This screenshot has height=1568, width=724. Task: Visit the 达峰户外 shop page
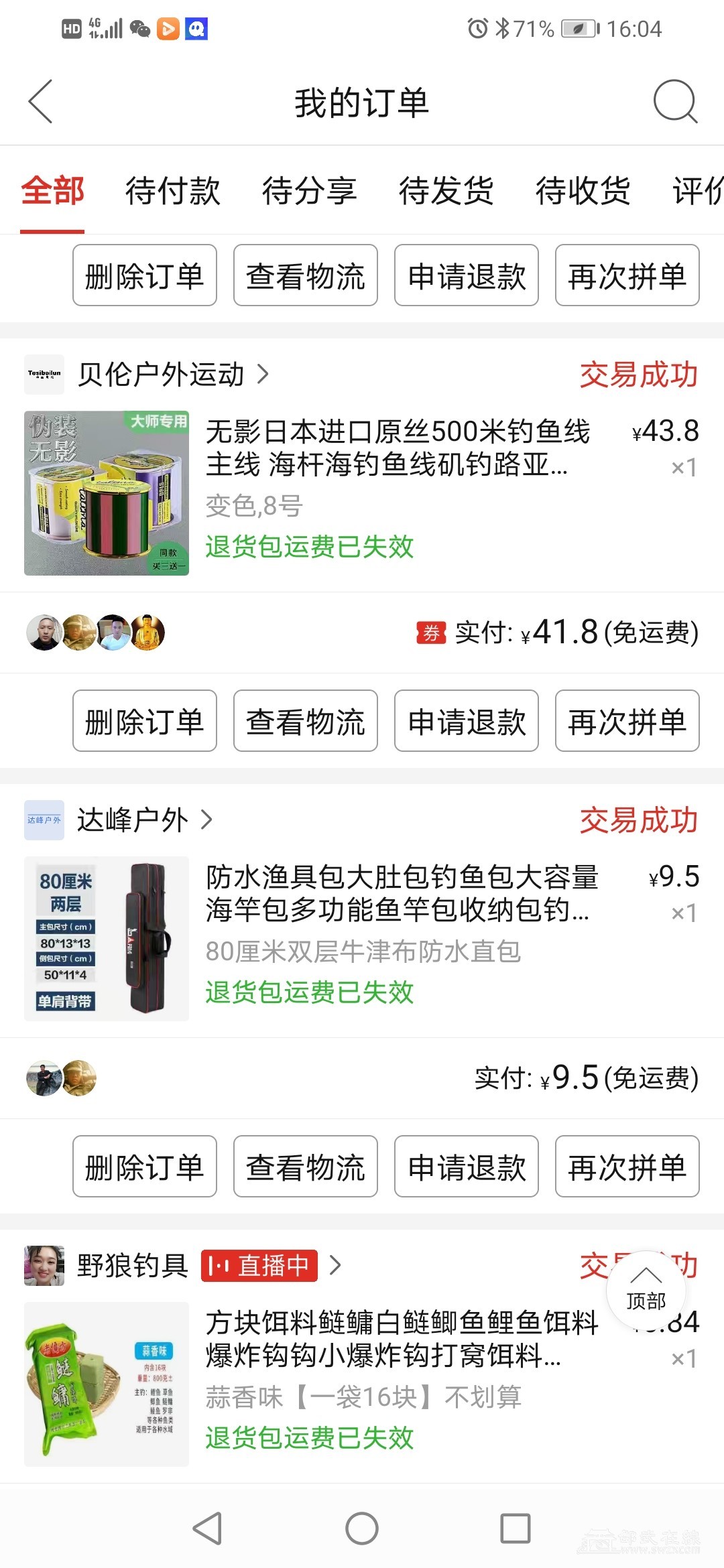(132, 820)
